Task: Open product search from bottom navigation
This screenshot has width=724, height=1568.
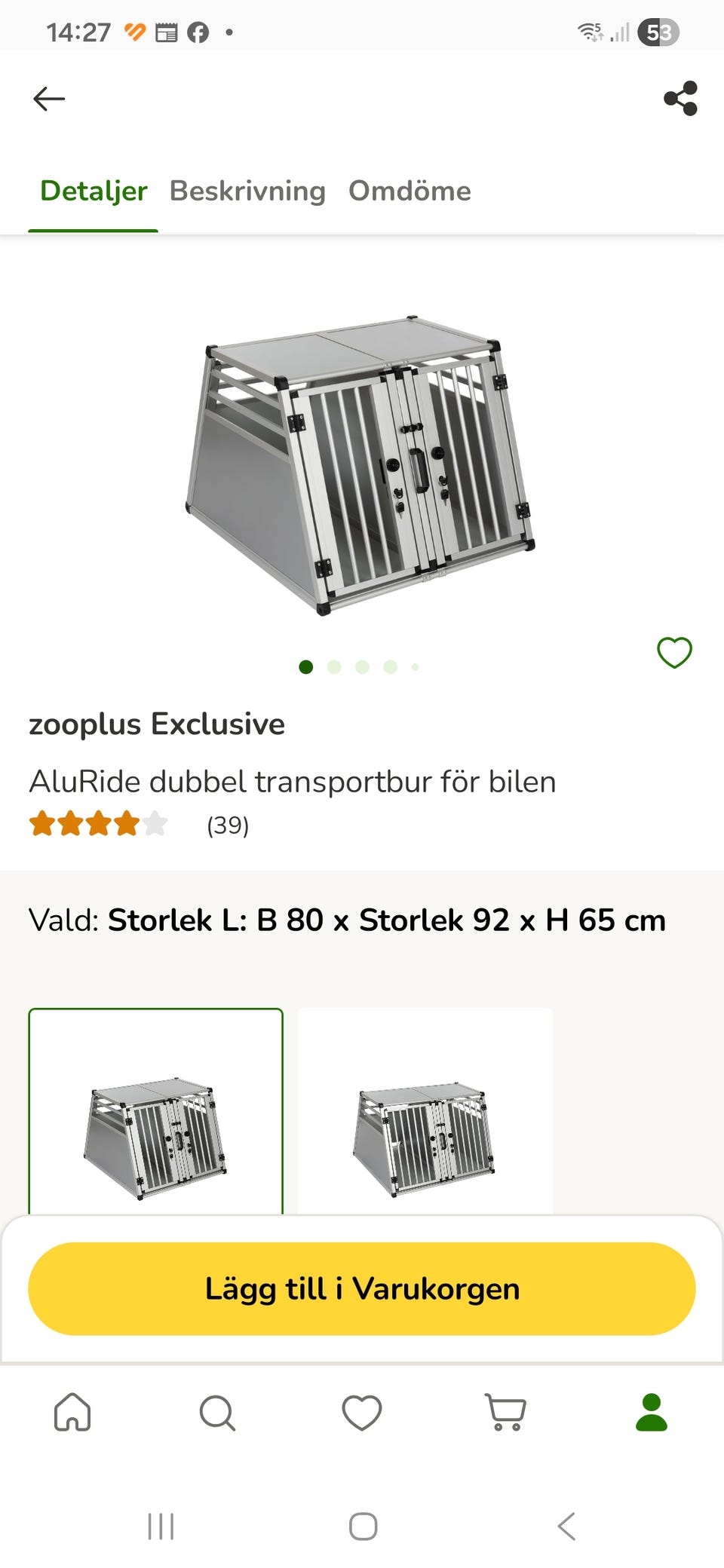Action: (218, 1413)
